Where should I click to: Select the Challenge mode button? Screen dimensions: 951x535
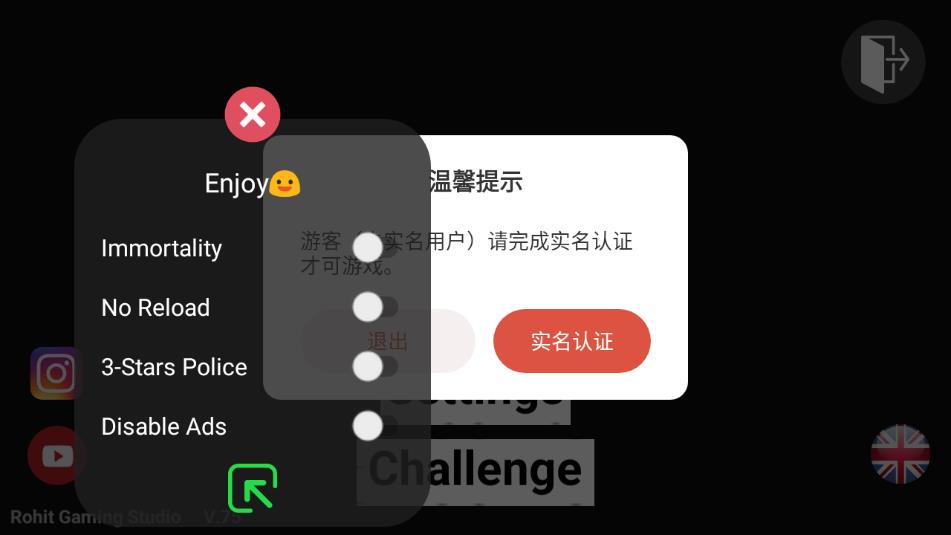pyautogui.click(x=510, y=470)
